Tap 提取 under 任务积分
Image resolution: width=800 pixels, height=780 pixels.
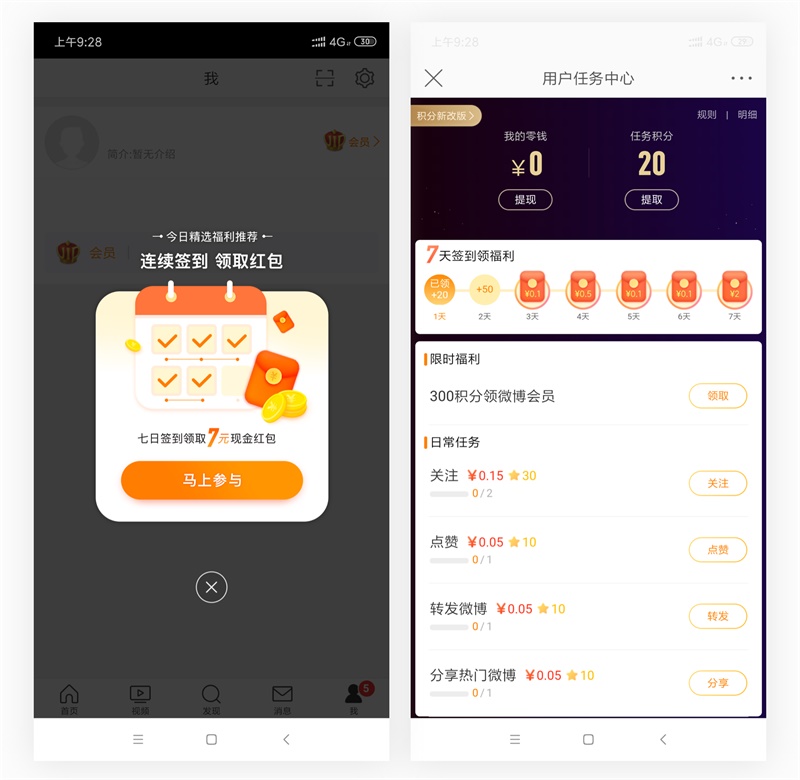[652, 200]
